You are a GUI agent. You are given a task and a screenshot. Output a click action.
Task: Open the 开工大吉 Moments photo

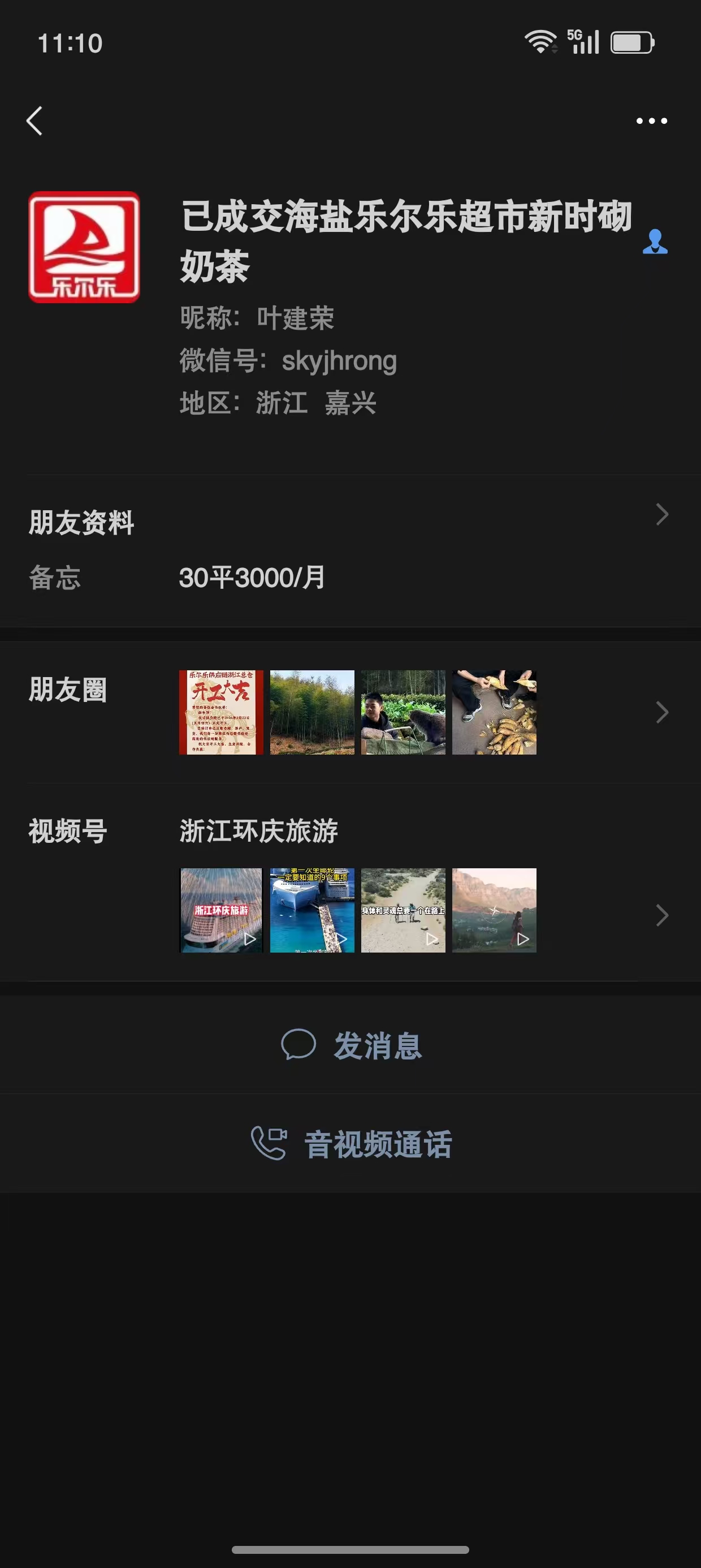[x=220, y=712]
